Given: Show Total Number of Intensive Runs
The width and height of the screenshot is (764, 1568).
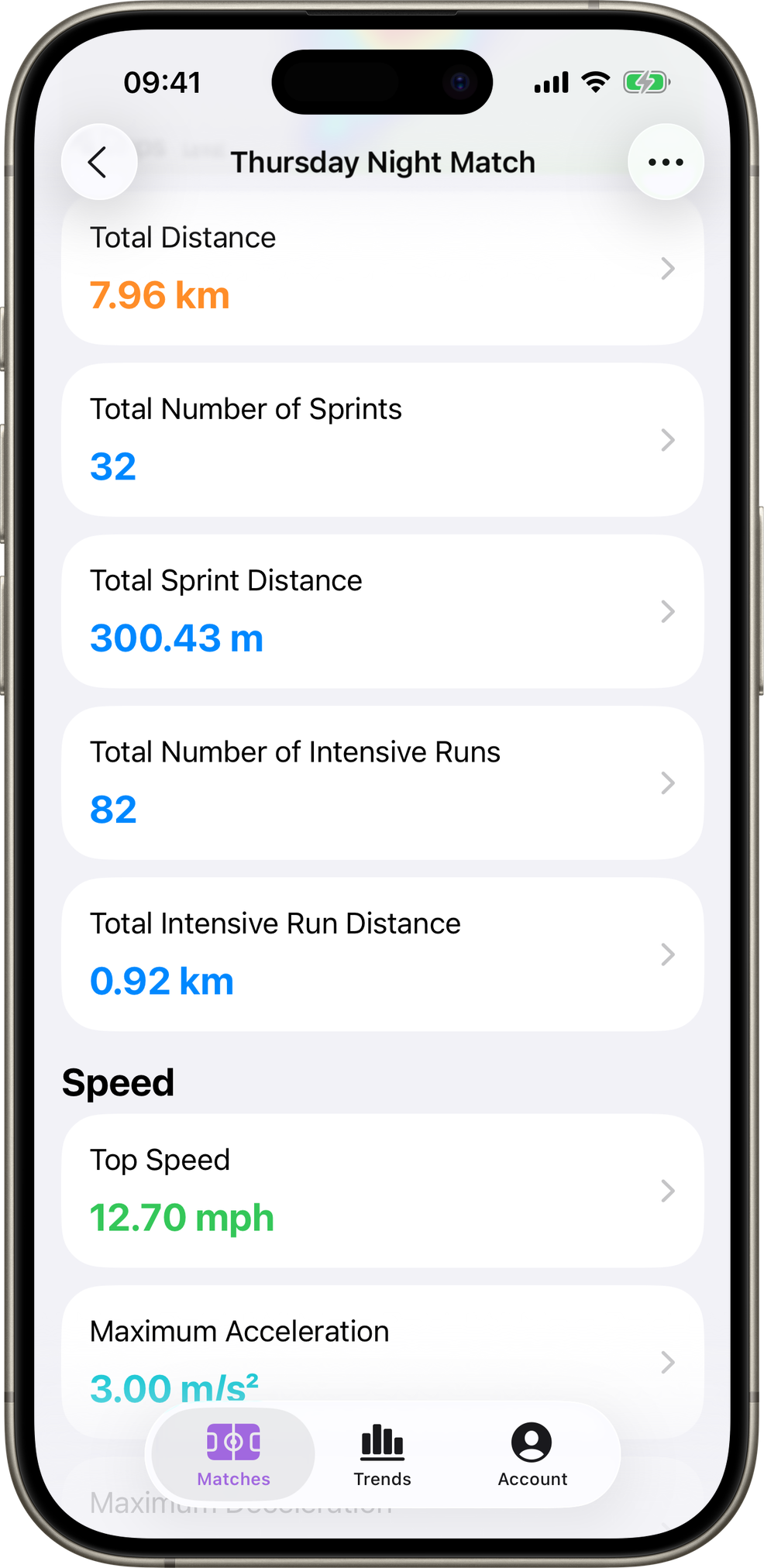Looking at the screenshot, I should [382, 782].
